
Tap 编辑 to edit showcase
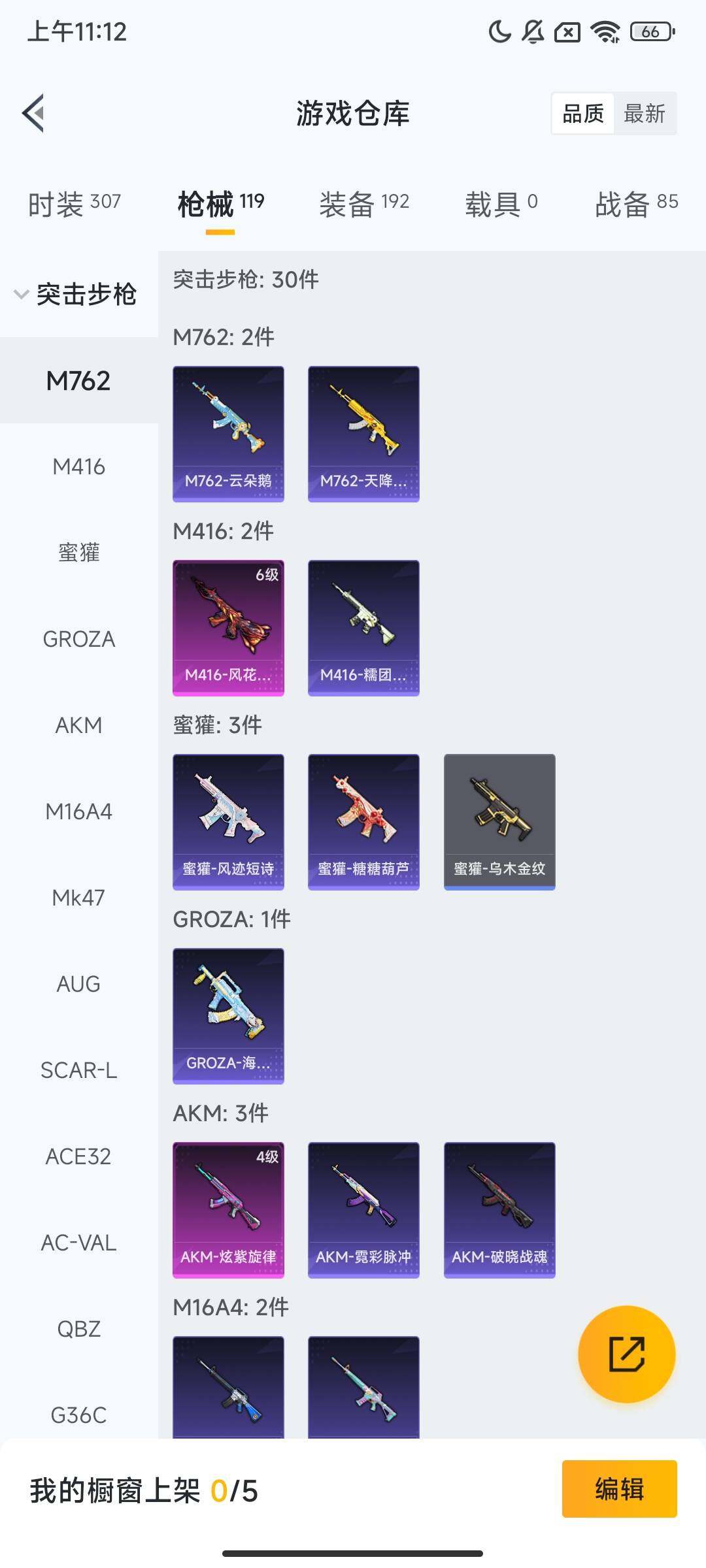click(619, 1489)
